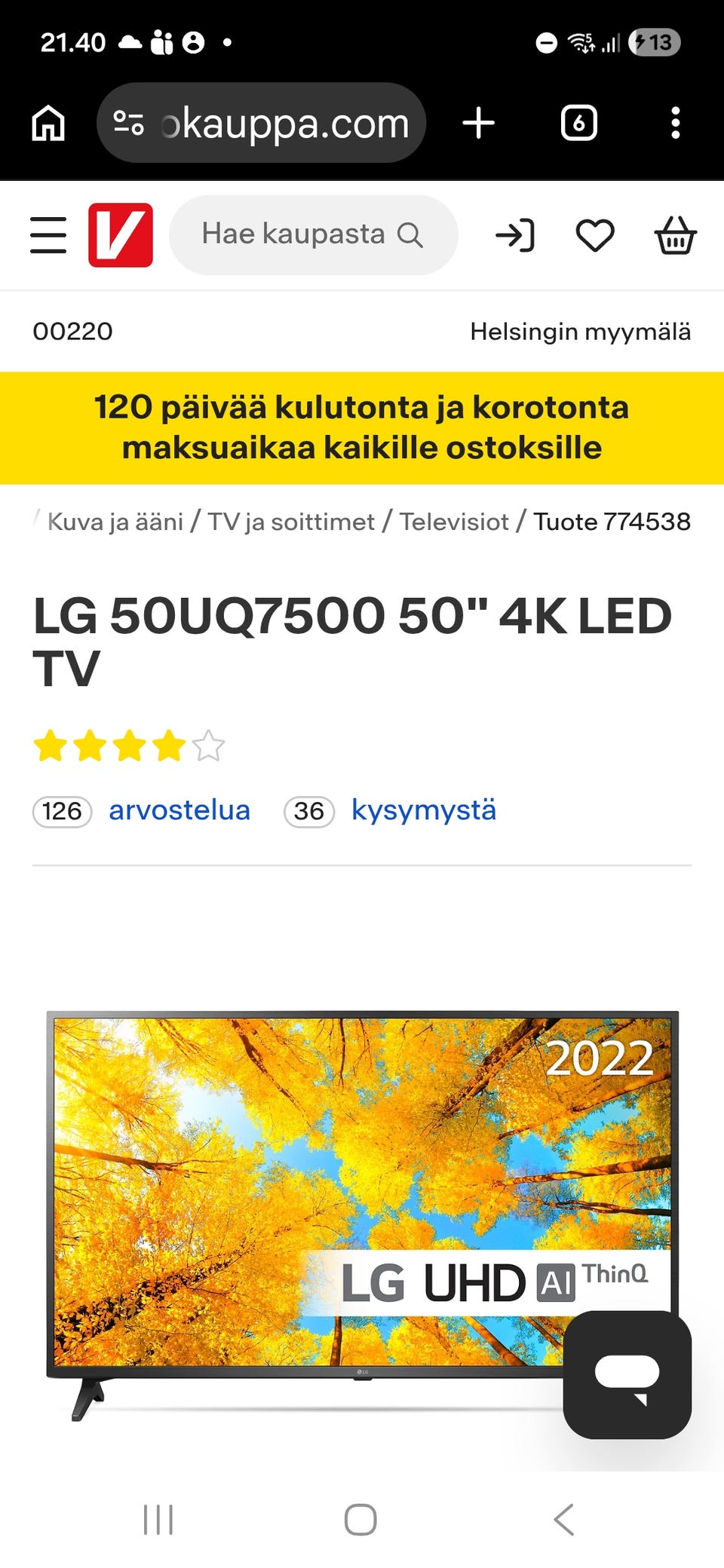
Task: Read the 126 arvostelua reviews
Action: coord(179,810)
